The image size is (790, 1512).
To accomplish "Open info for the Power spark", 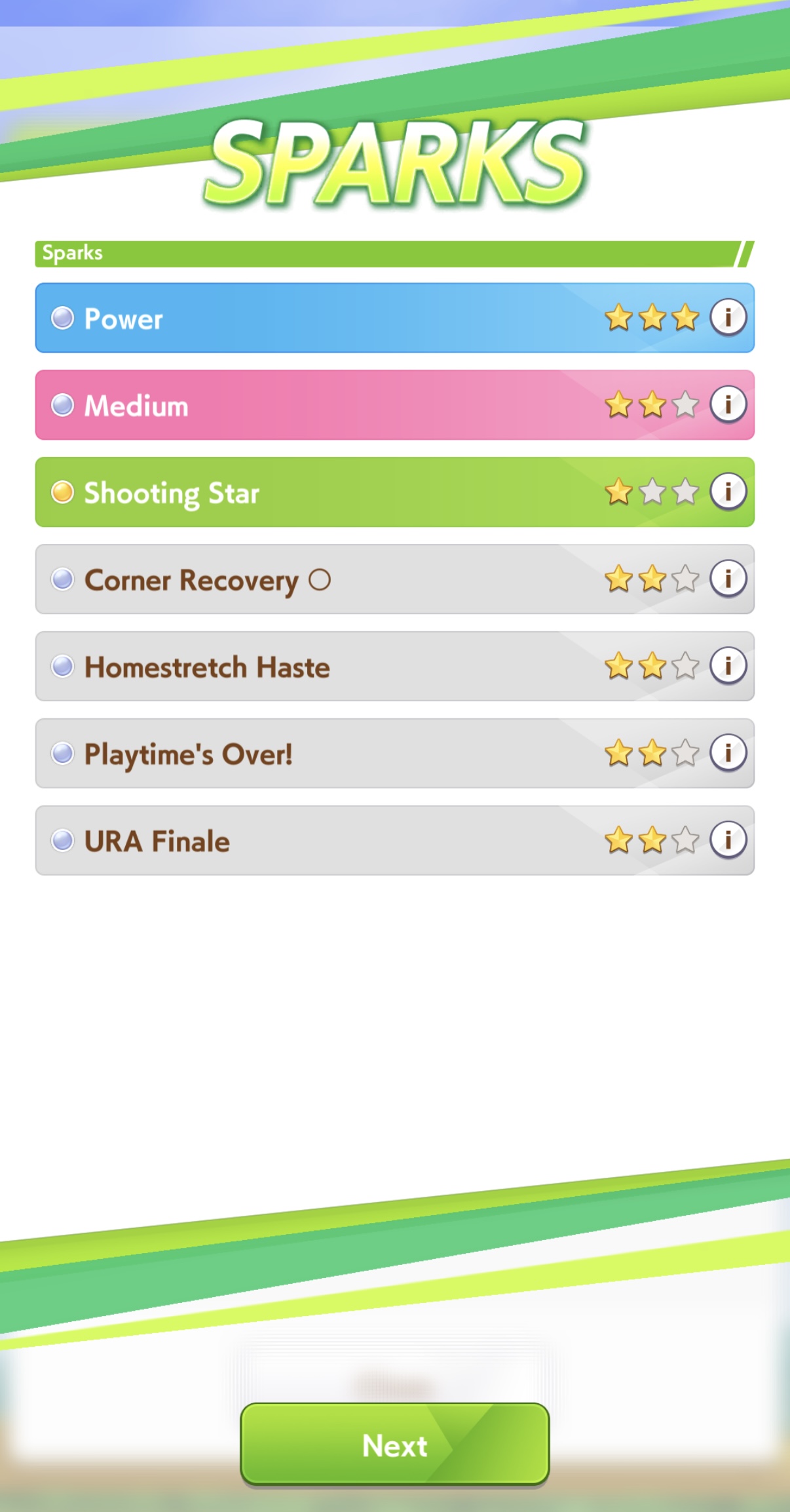I will pyautogui.click(x=728, y=318).
